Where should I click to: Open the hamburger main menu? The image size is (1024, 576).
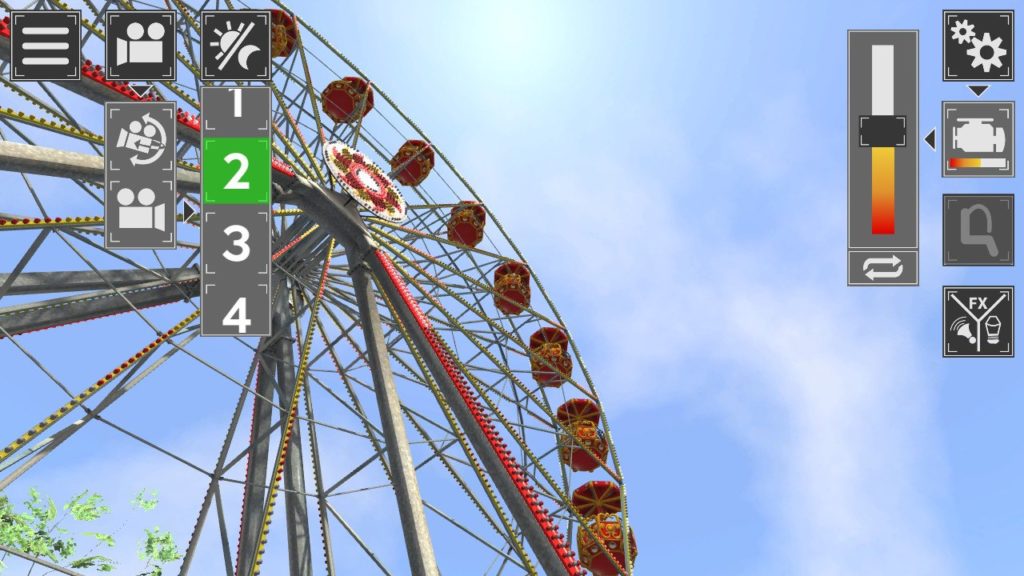(45, 45)
